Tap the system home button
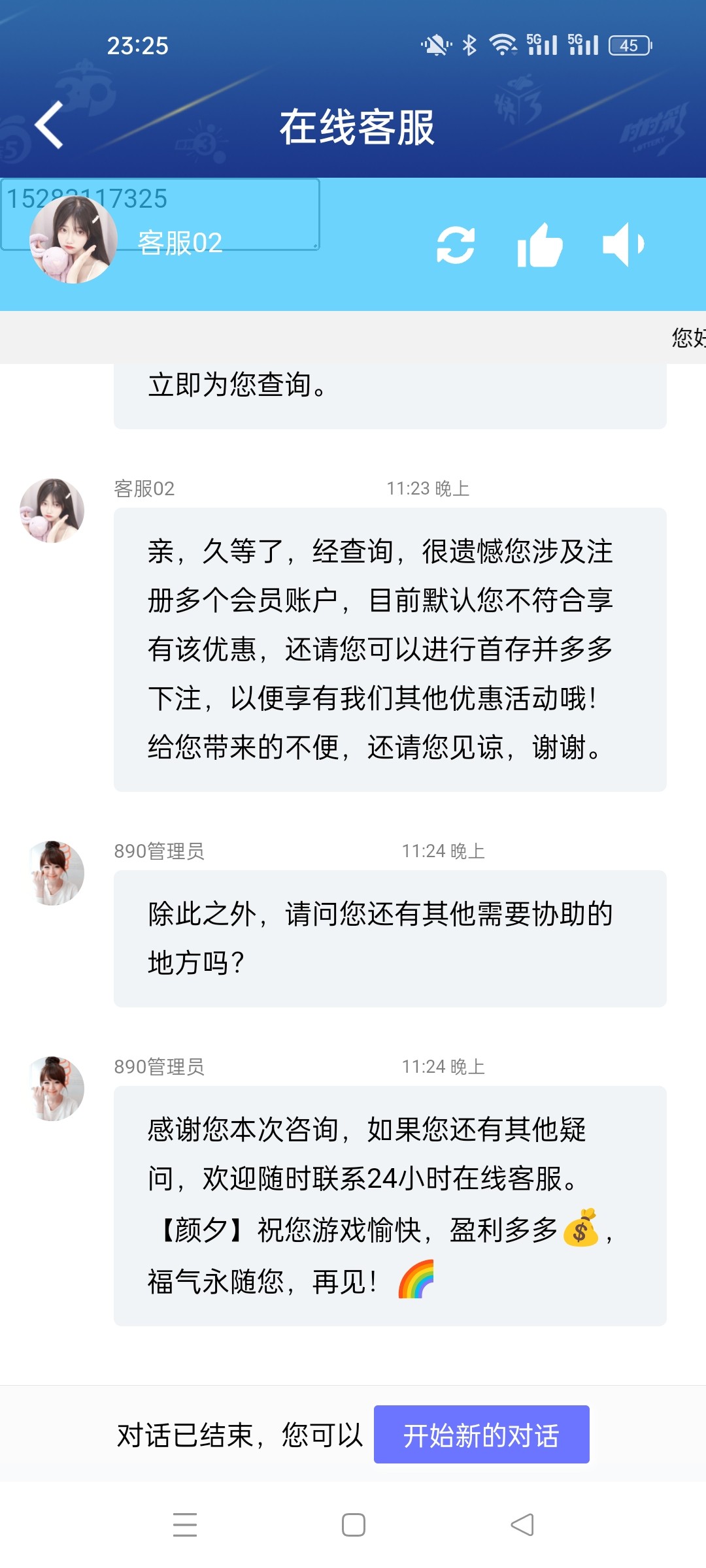Image resolution: width=706 pixels, height=1568 pixels. coord(353,1525)
